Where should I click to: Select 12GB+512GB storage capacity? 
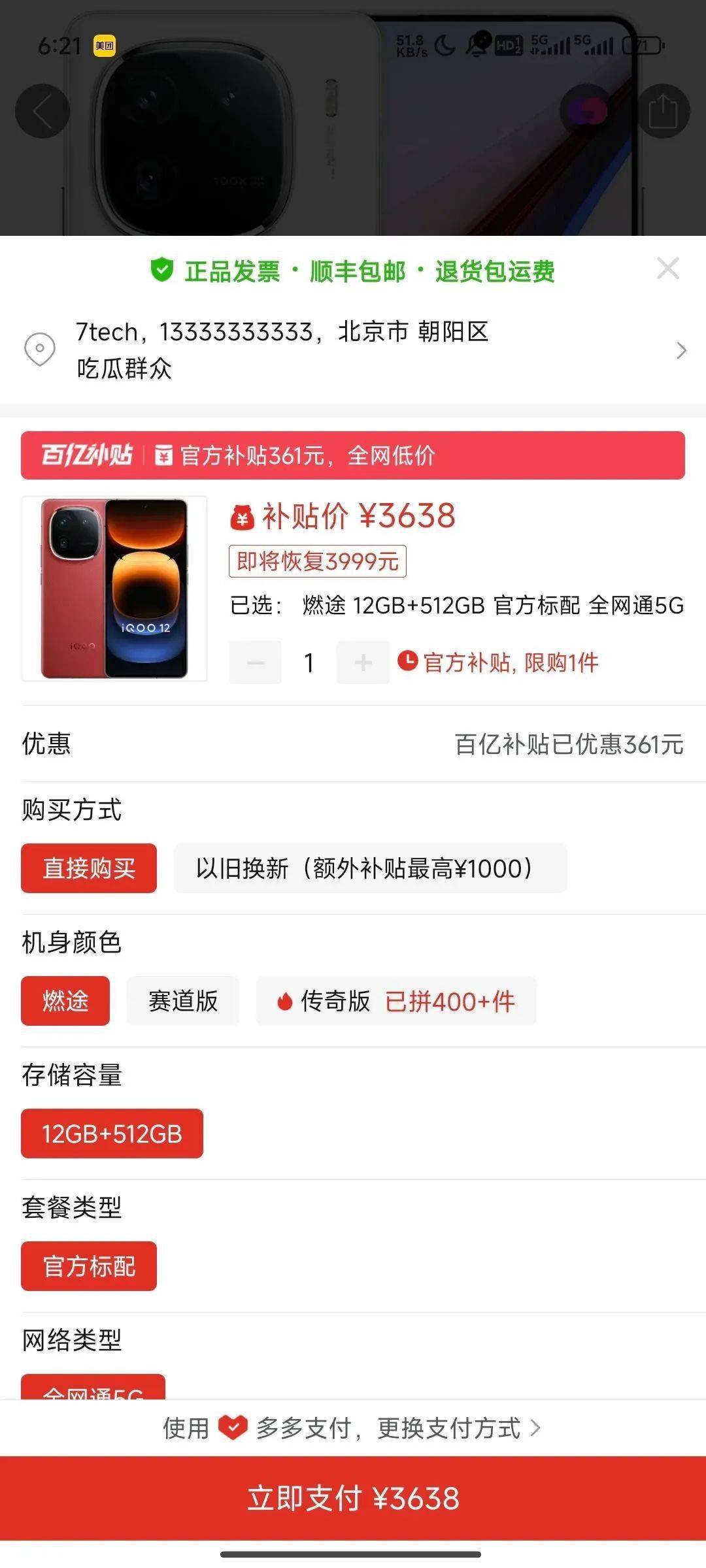[x=112, y=1134]
